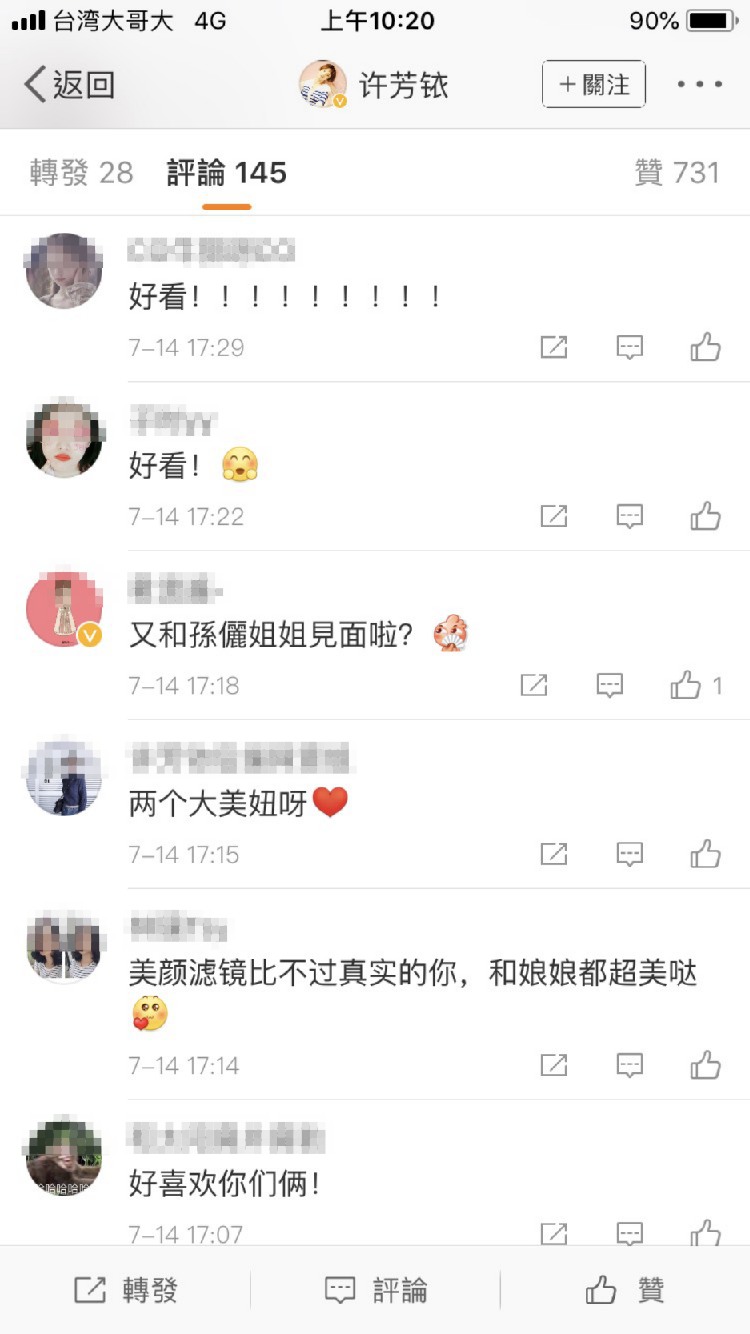Like the post with bottom 贊
The image size is (750, 1334).
coord(625,1290)
